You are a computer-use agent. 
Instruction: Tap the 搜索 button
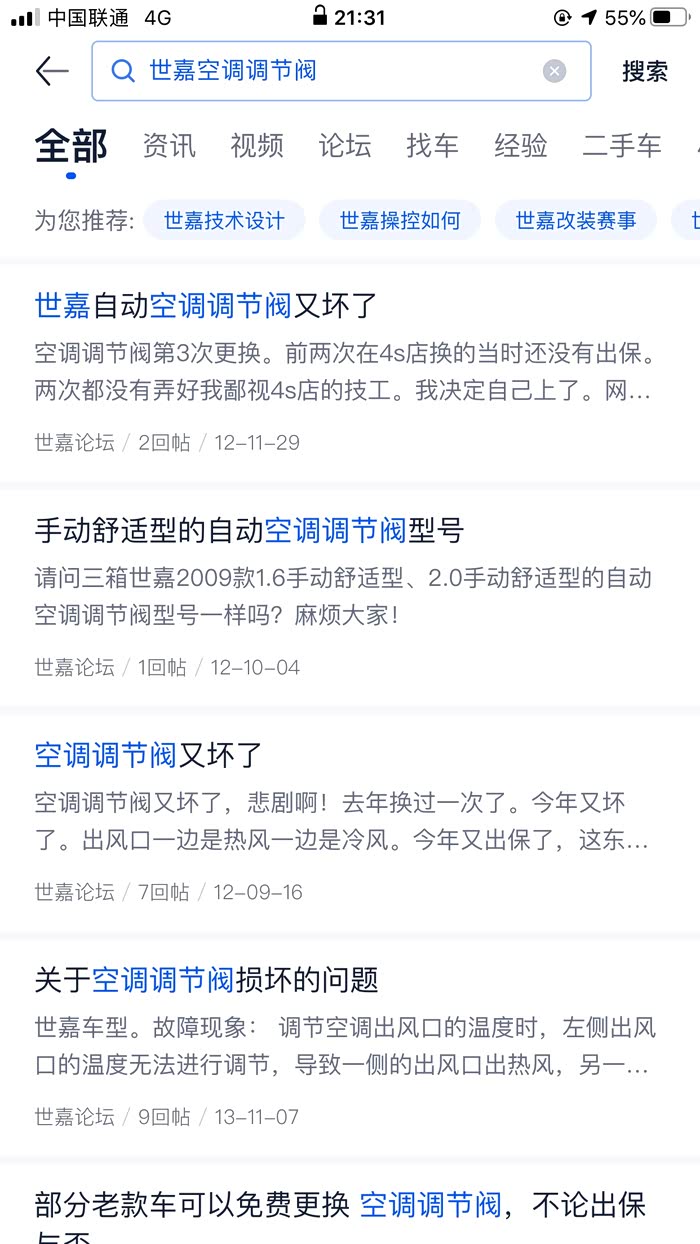[x=645, y=71]
